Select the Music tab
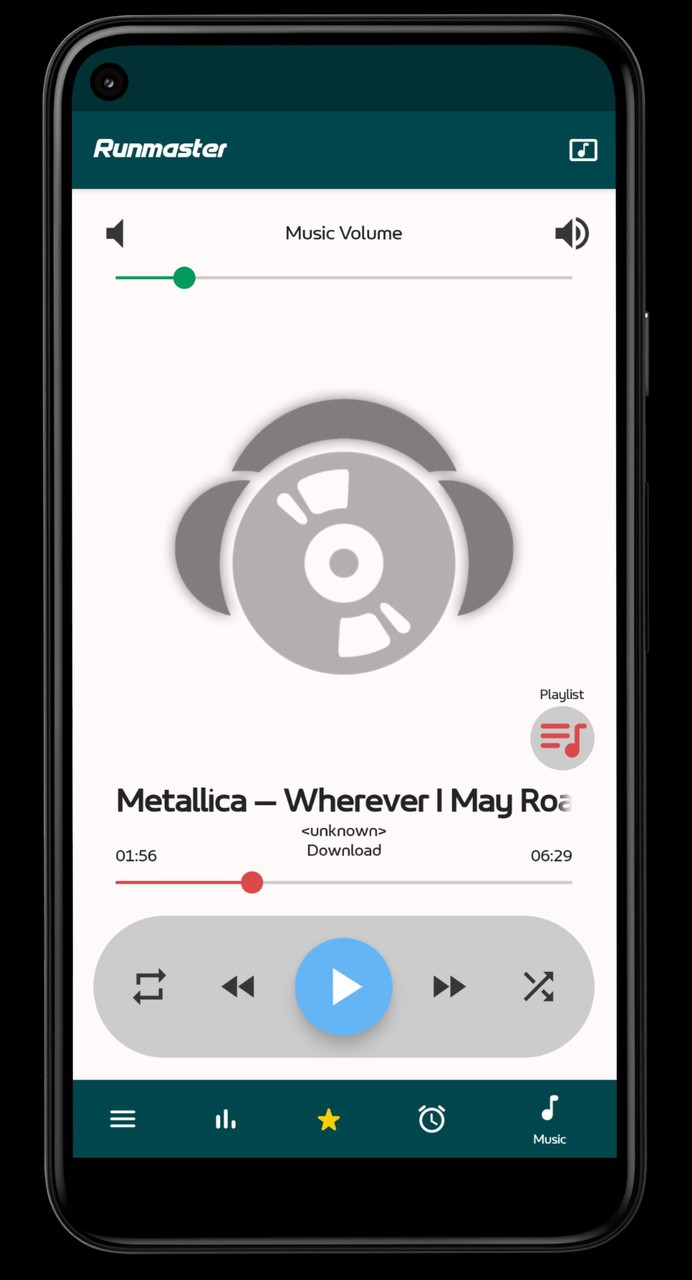The image size is (692, 1280). [549, 1119]
